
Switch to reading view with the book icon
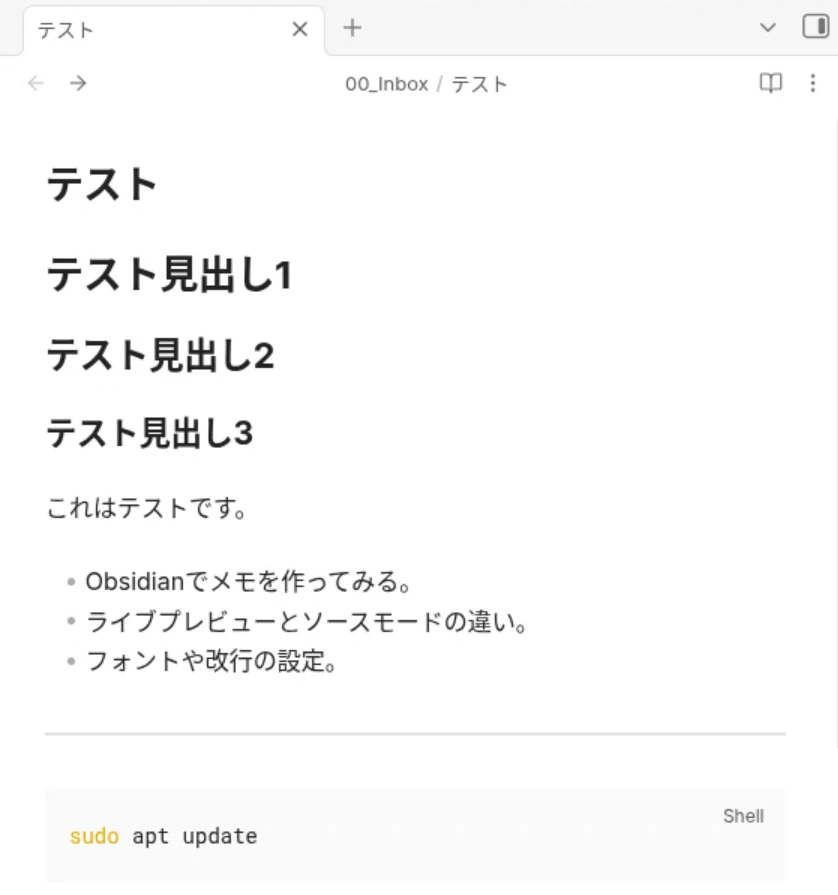[771, 84]
